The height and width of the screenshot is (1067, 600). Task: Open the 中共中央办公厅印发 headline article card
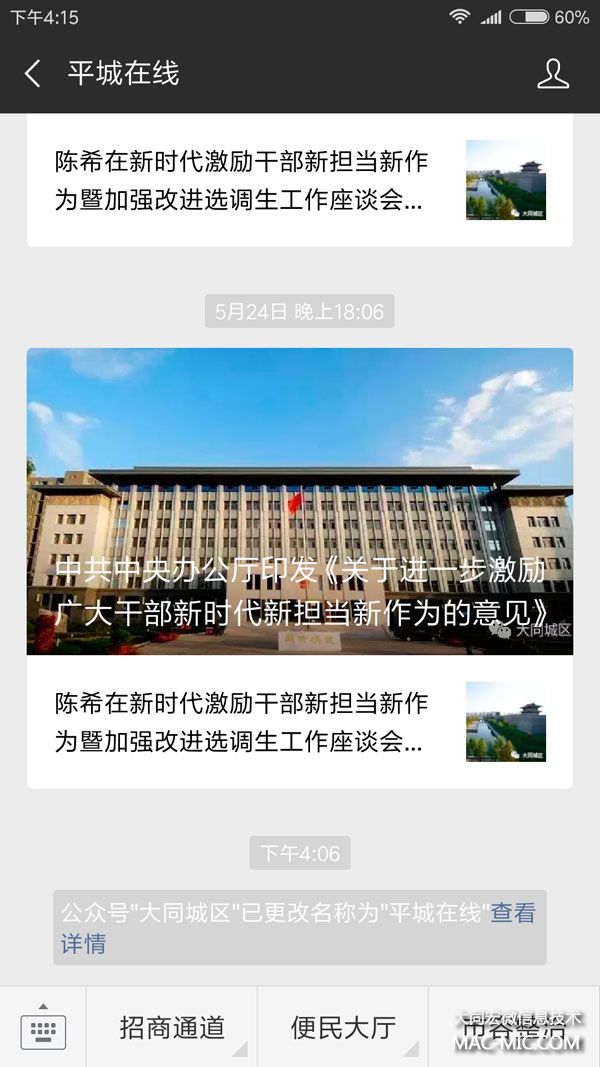(x=300, y=501)
